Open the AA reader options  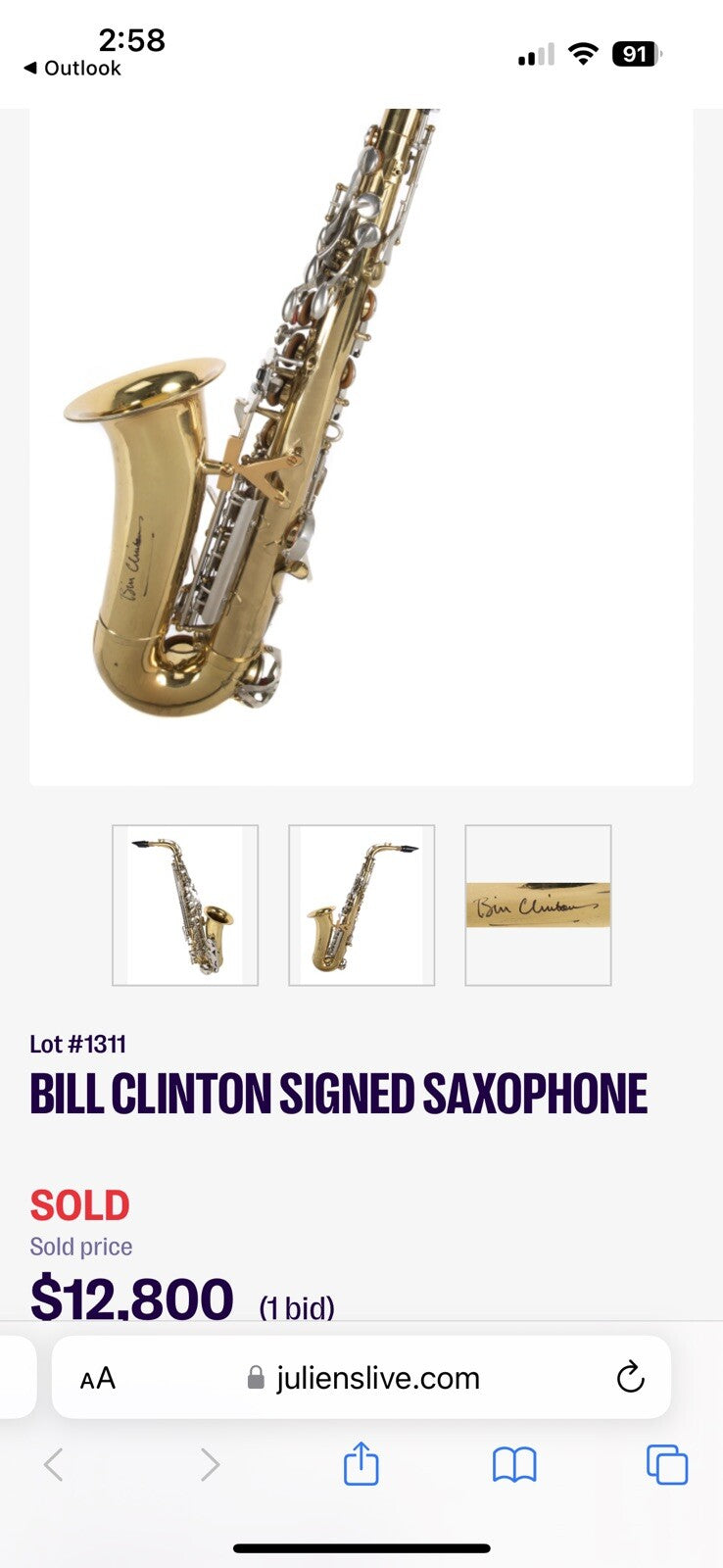pyautogui.click(x=98, y=1379)
